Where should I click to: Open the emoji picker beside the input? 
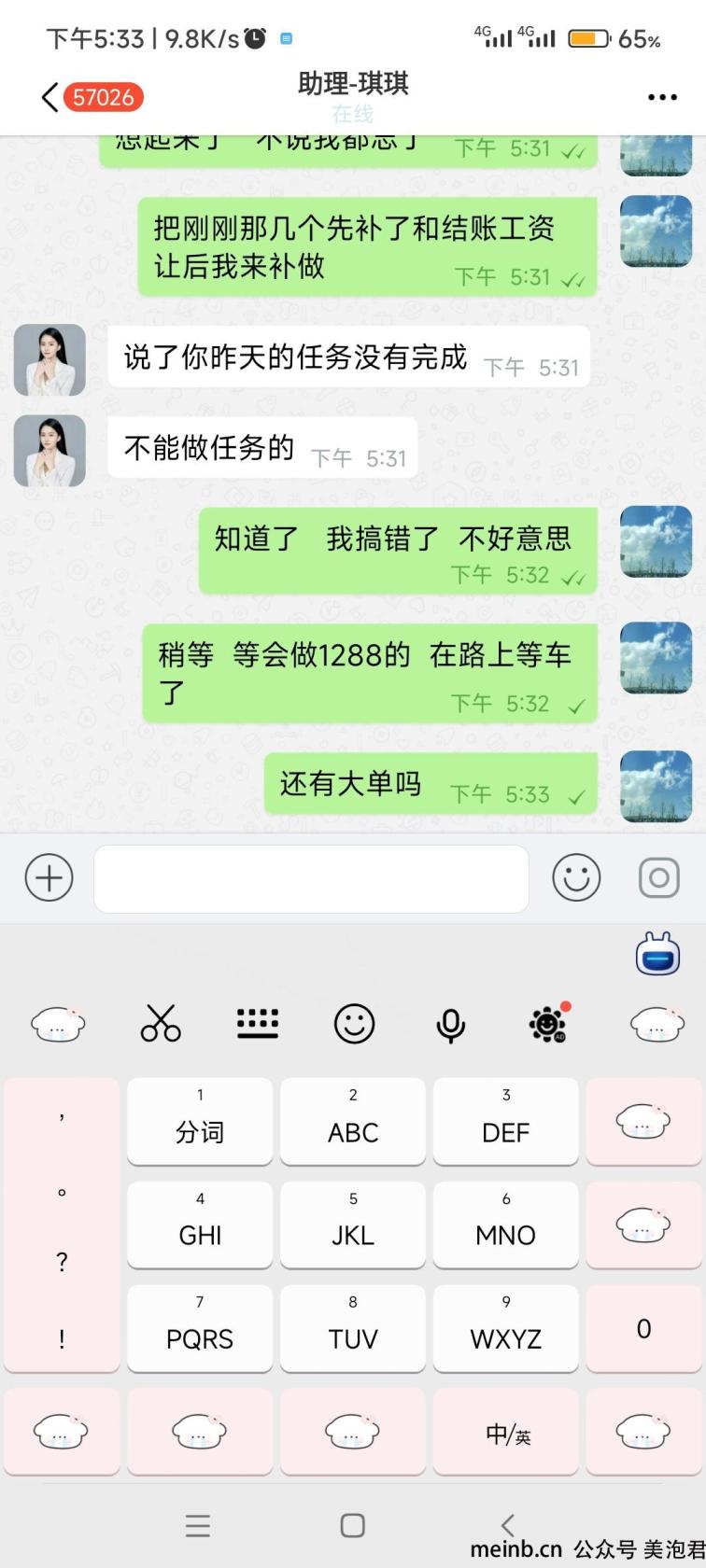pyautogui.click(x=576, y=878)
